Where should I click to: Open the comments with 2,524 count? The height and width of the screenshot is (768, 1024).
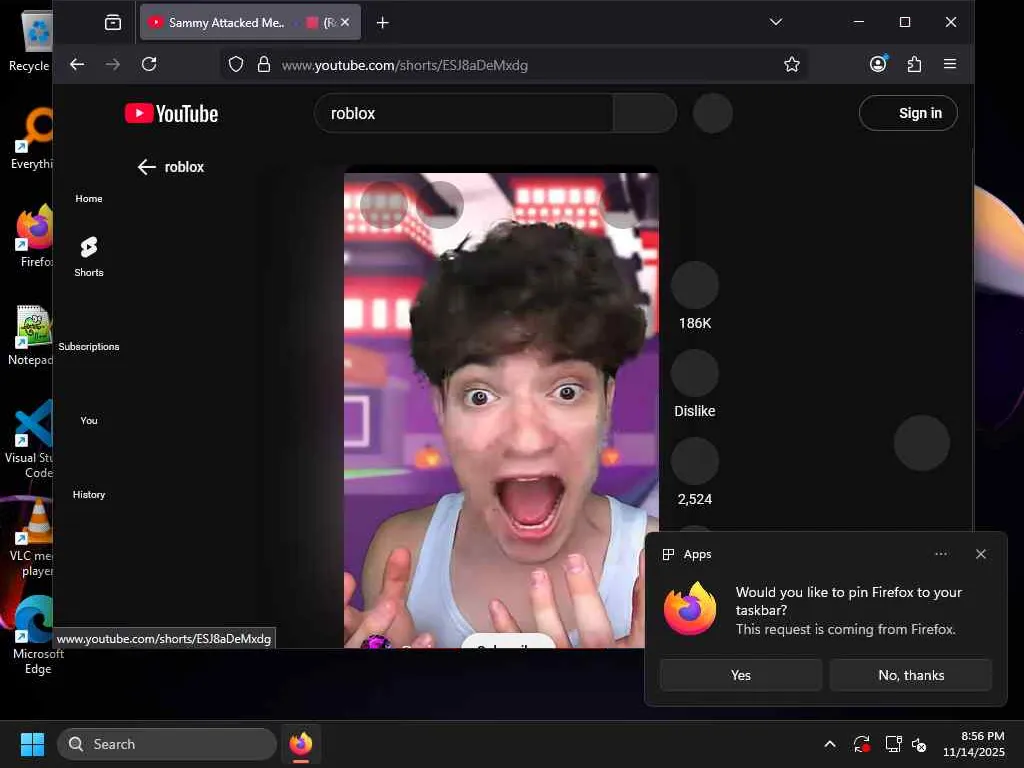[x=694, y=462]
